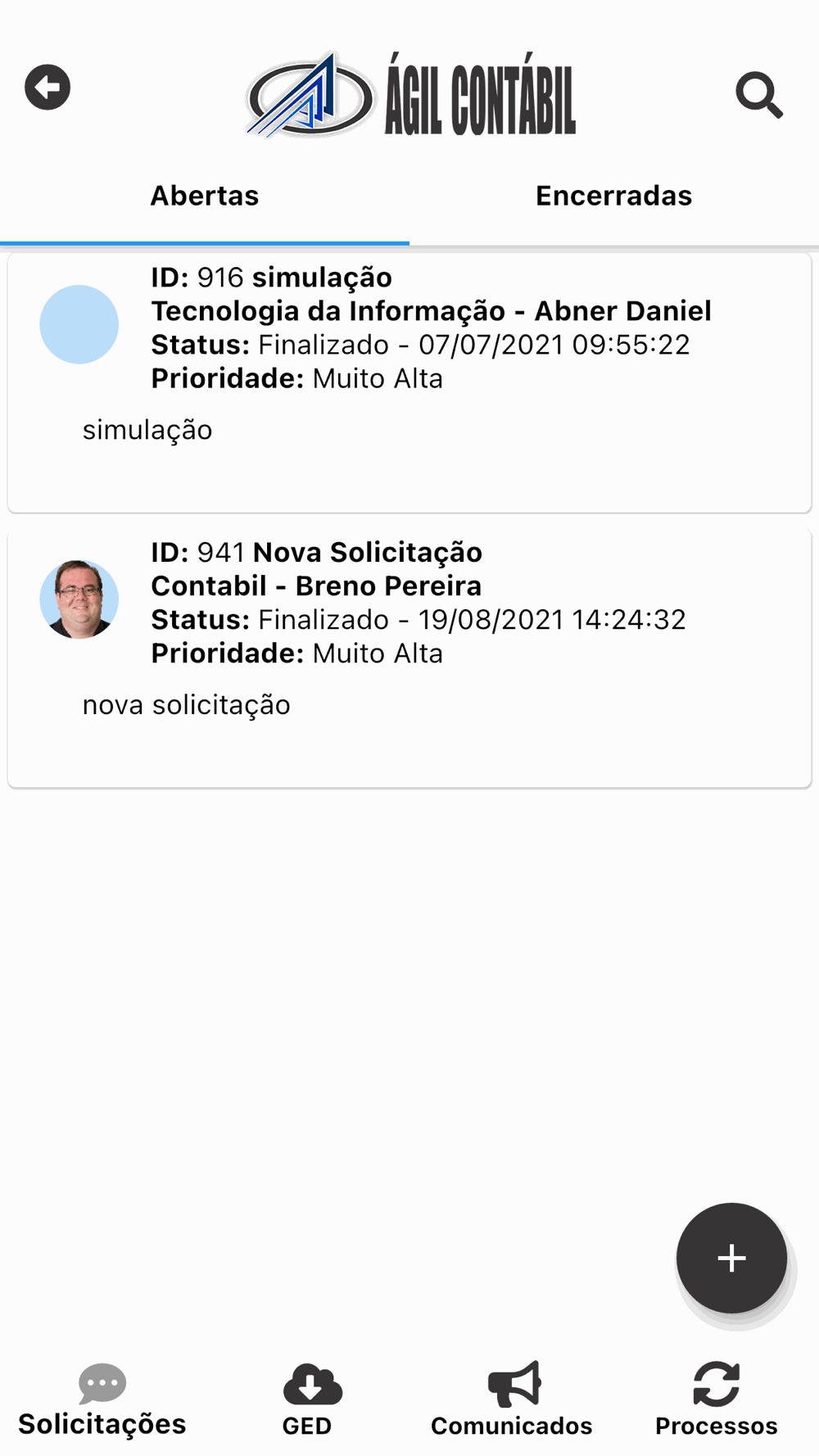Go to the GED tab
819x1456 pixels.
(x=307, y=1400)
